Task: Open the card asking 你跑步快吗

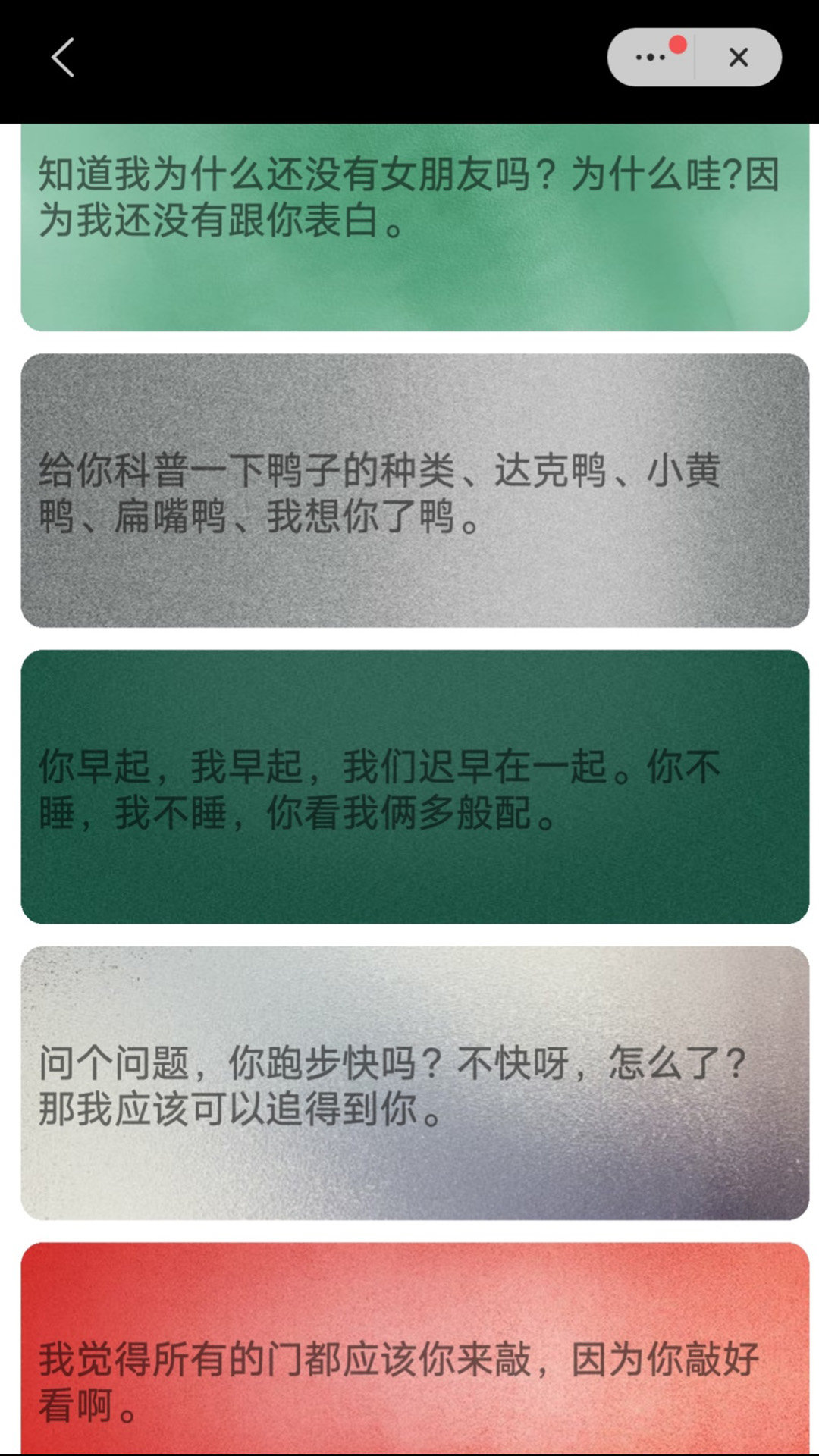Action: point(414,1083)
